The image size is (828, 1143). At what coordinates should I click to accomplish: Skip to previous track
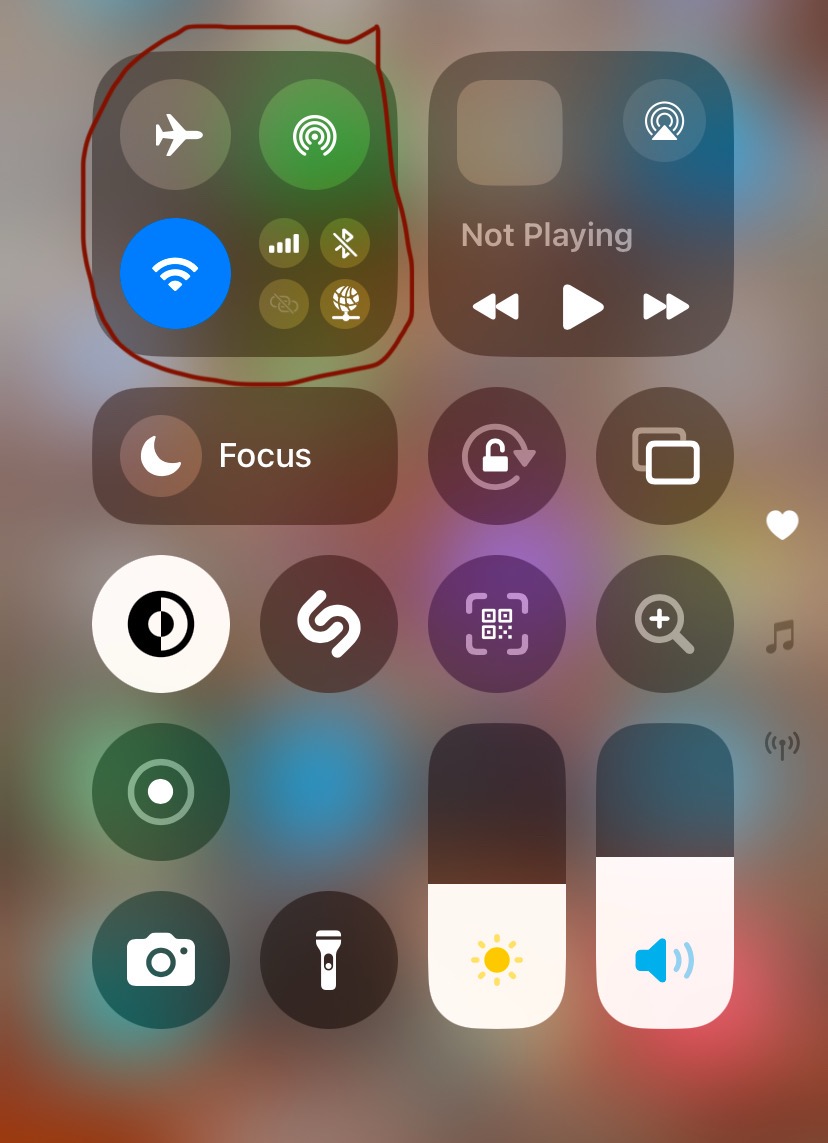[x=496, y=306]
